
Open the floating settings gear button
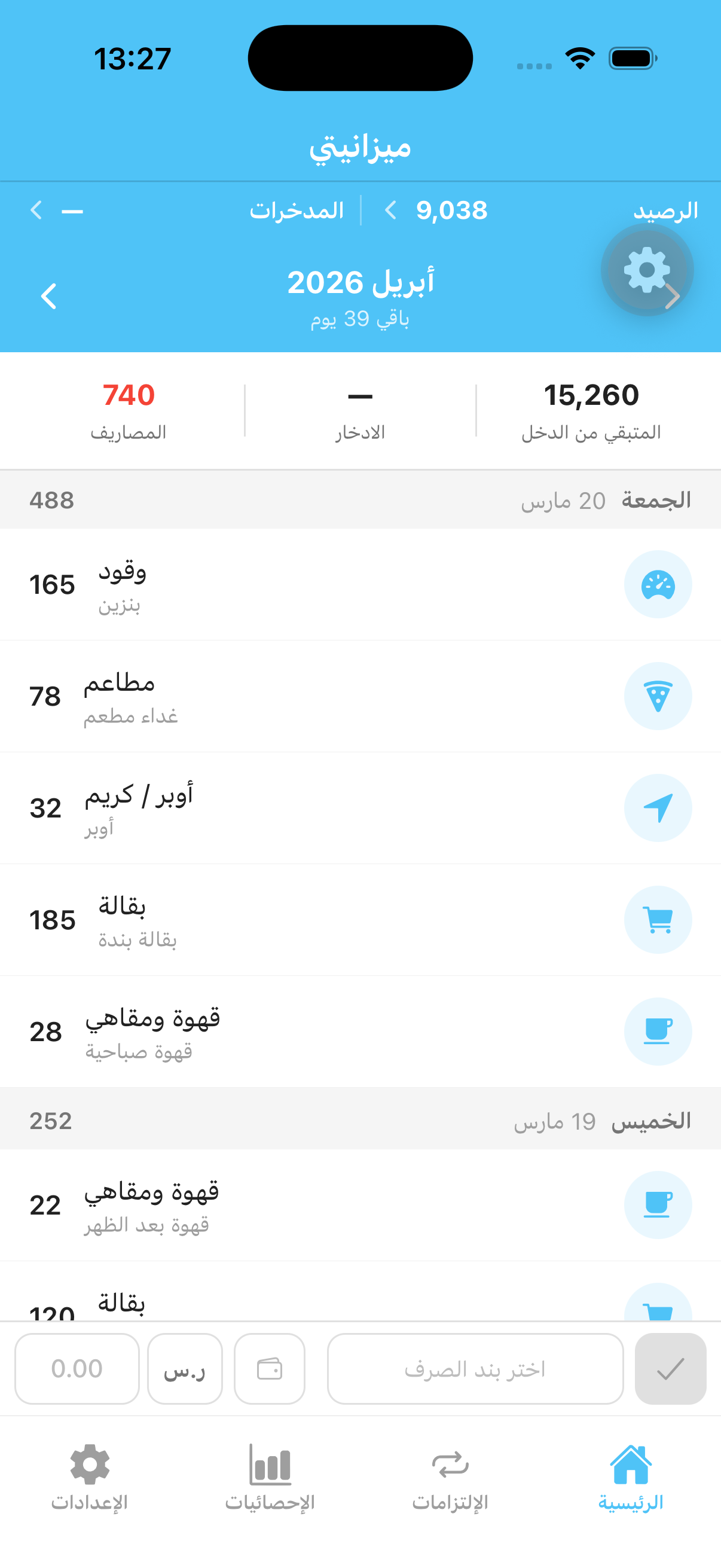pyautogui.click(x=646, y=270)
